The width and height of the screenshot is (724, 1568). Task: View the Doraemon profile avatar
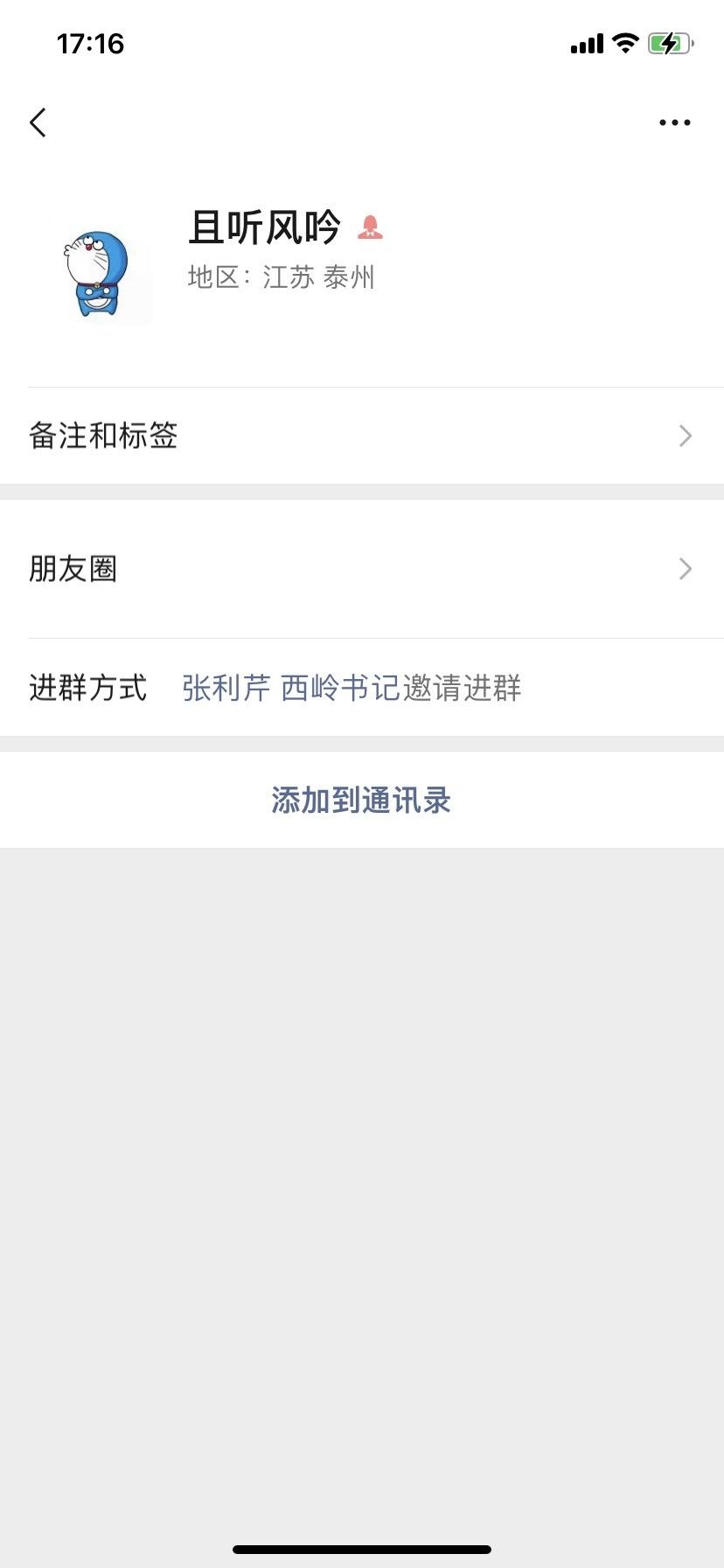98,273
